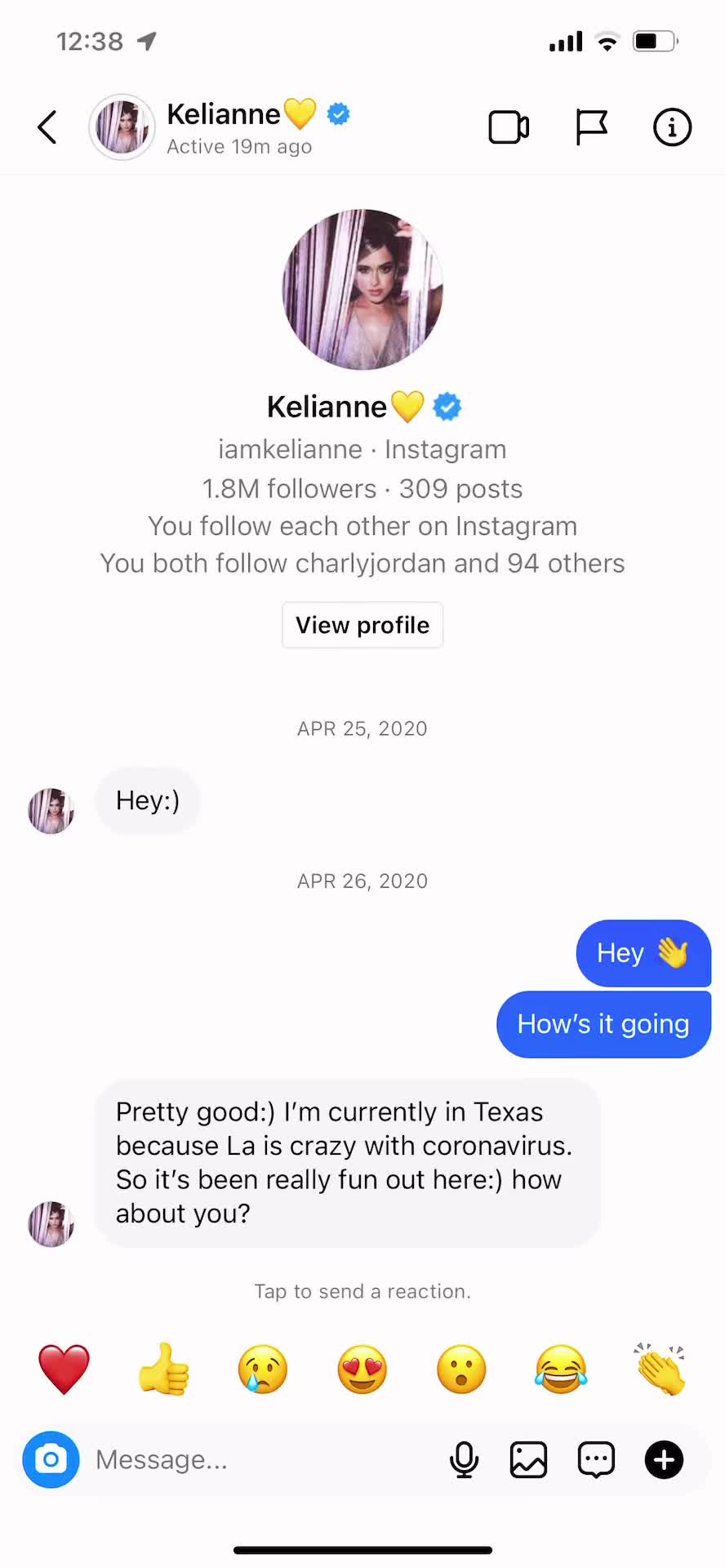Go back to the message list
Viewport: 725px width, 1568px height.
(47, 127)
